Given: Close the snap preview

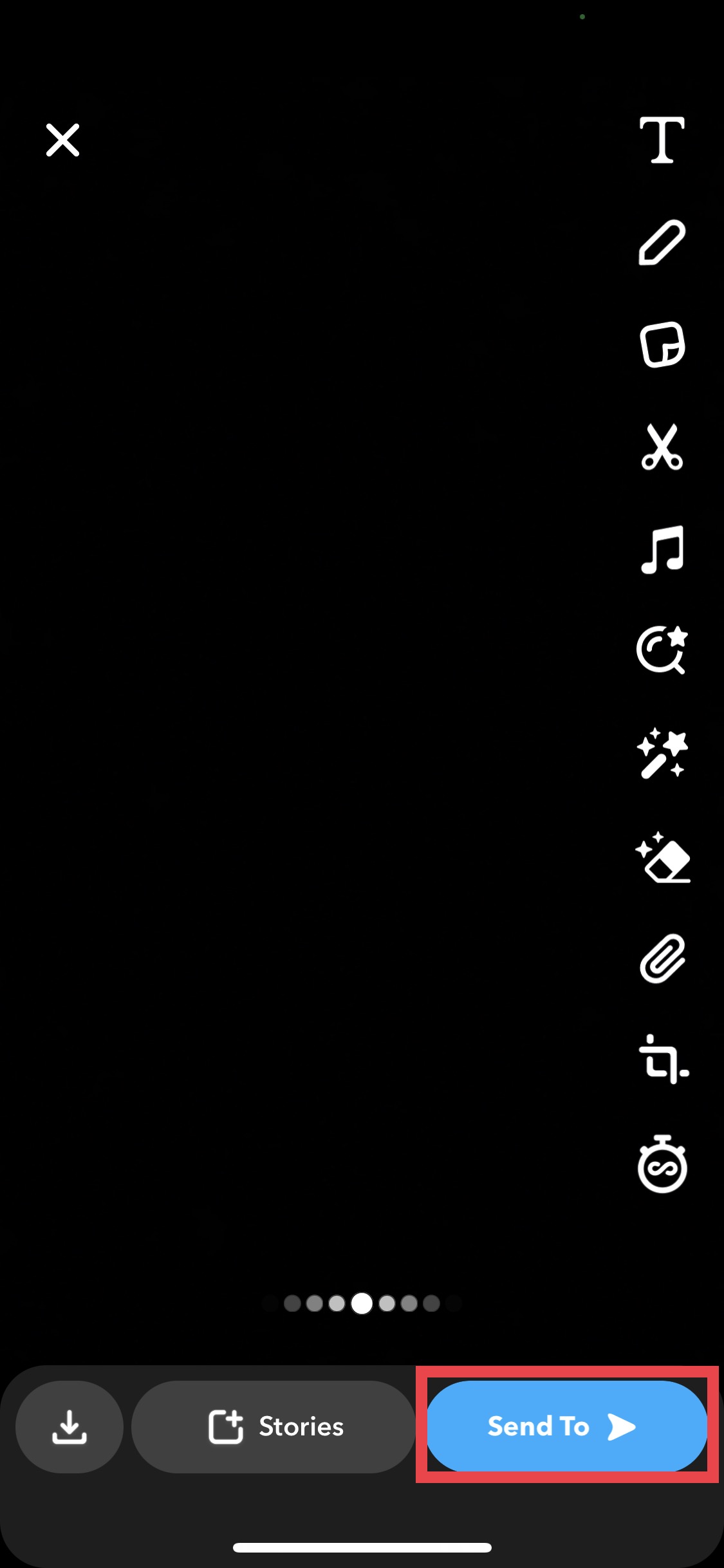Looking at the screenshot, I should 62,140.
